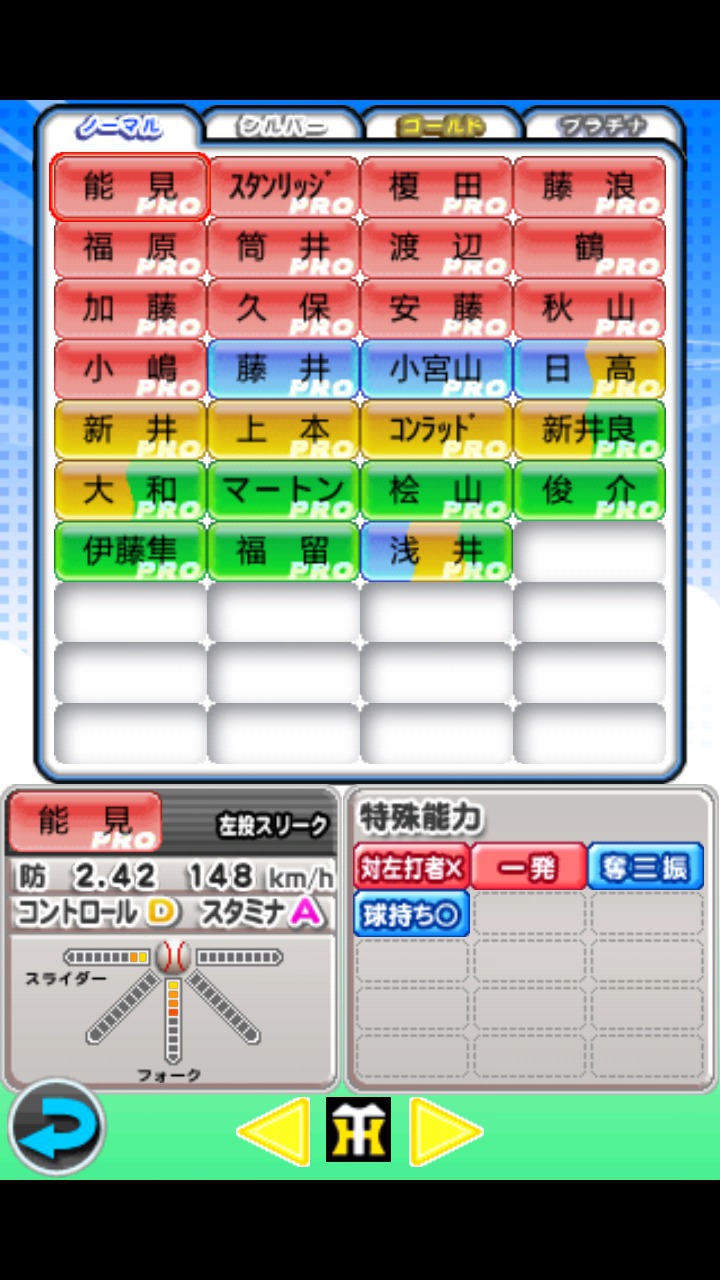Select player 藤井
This screenshot has width=720, height=1280.
283,370
